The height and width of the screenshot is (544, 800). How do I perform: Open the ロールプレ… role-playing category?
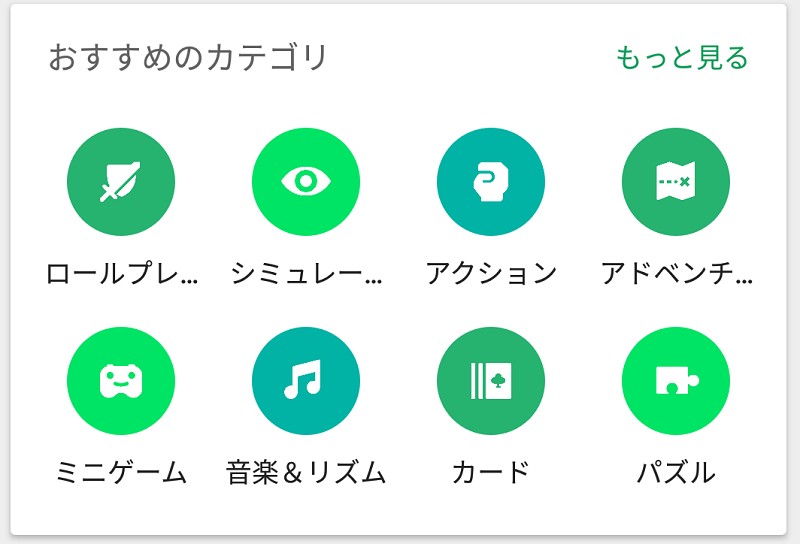(121, 182)
